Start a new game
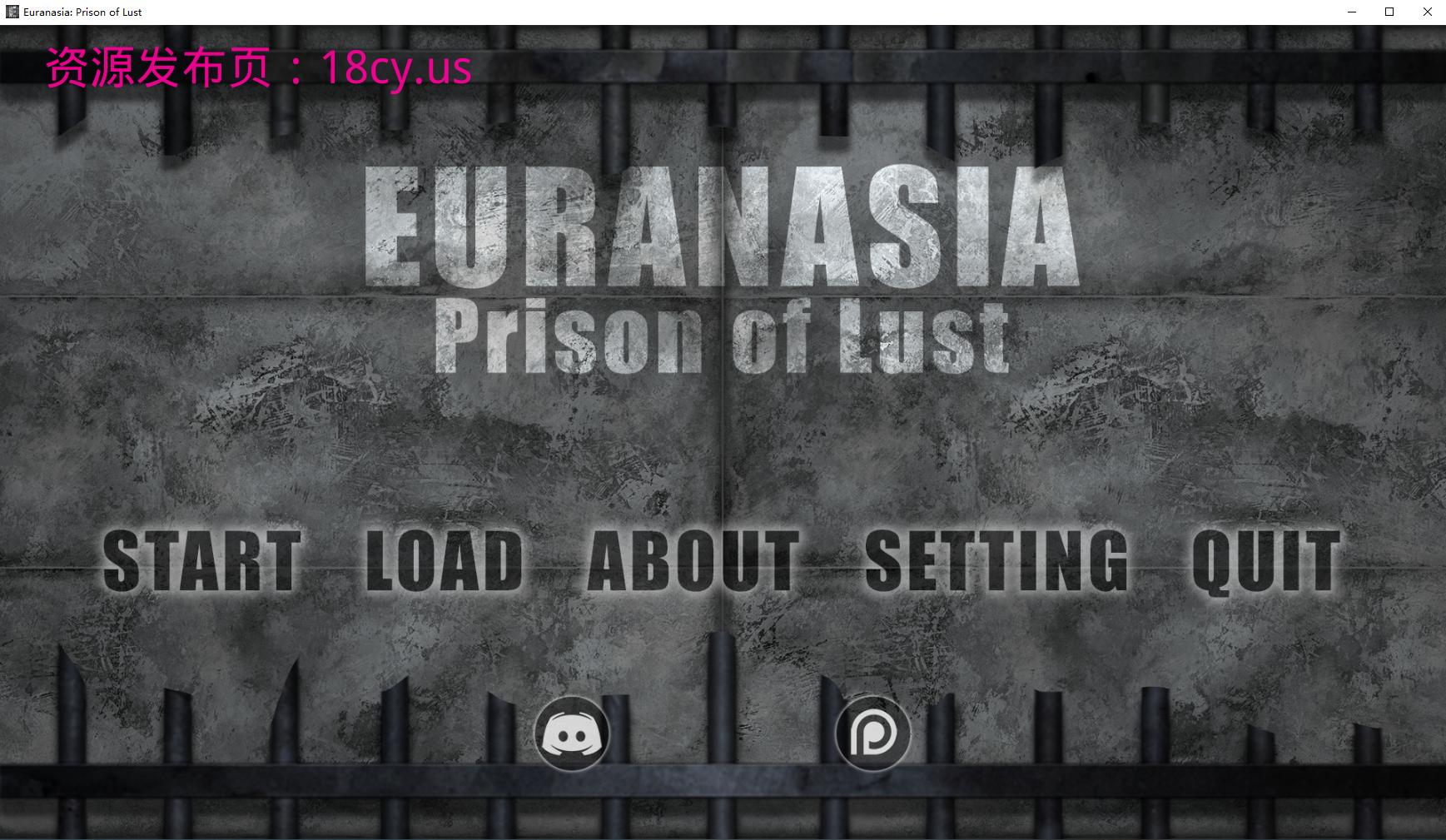The width and height of the screenshot is (1446, 840). [201, 562]
